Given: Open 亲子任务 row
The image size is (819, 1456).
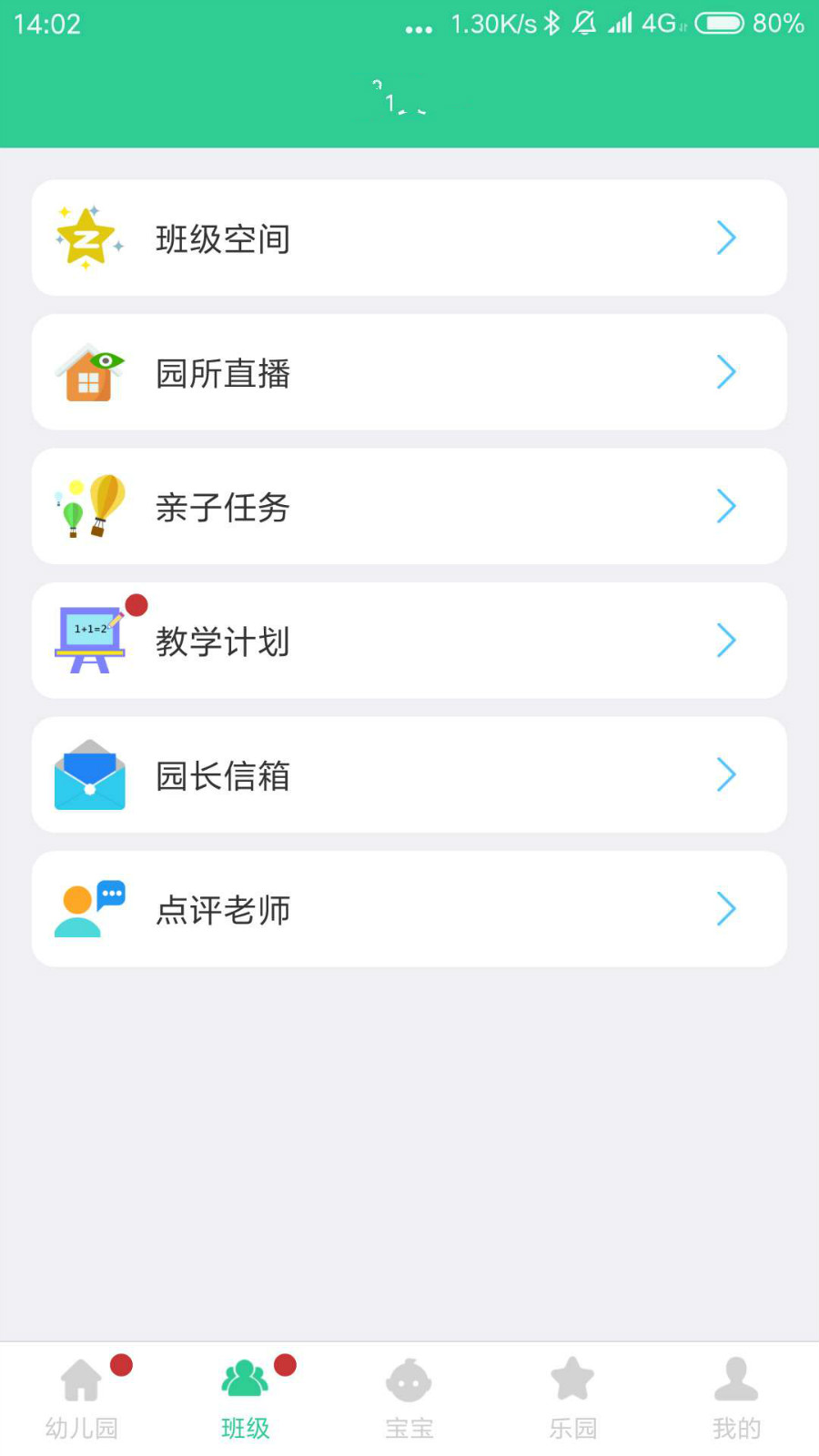Looking at the screenshot, I should 409,506.
